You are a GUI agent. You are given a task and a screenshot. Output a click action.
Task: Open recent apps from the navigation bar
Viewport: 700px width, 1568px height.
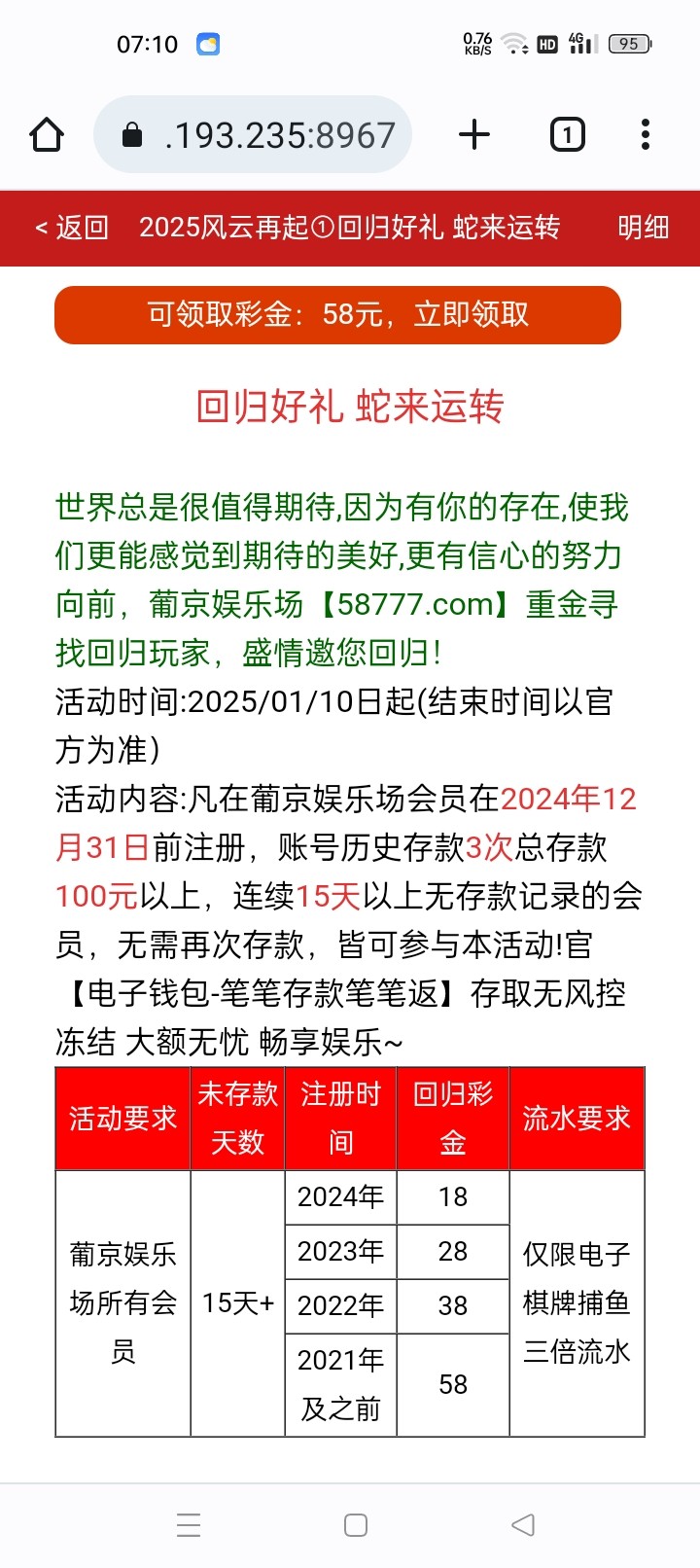coord(189,1524)
